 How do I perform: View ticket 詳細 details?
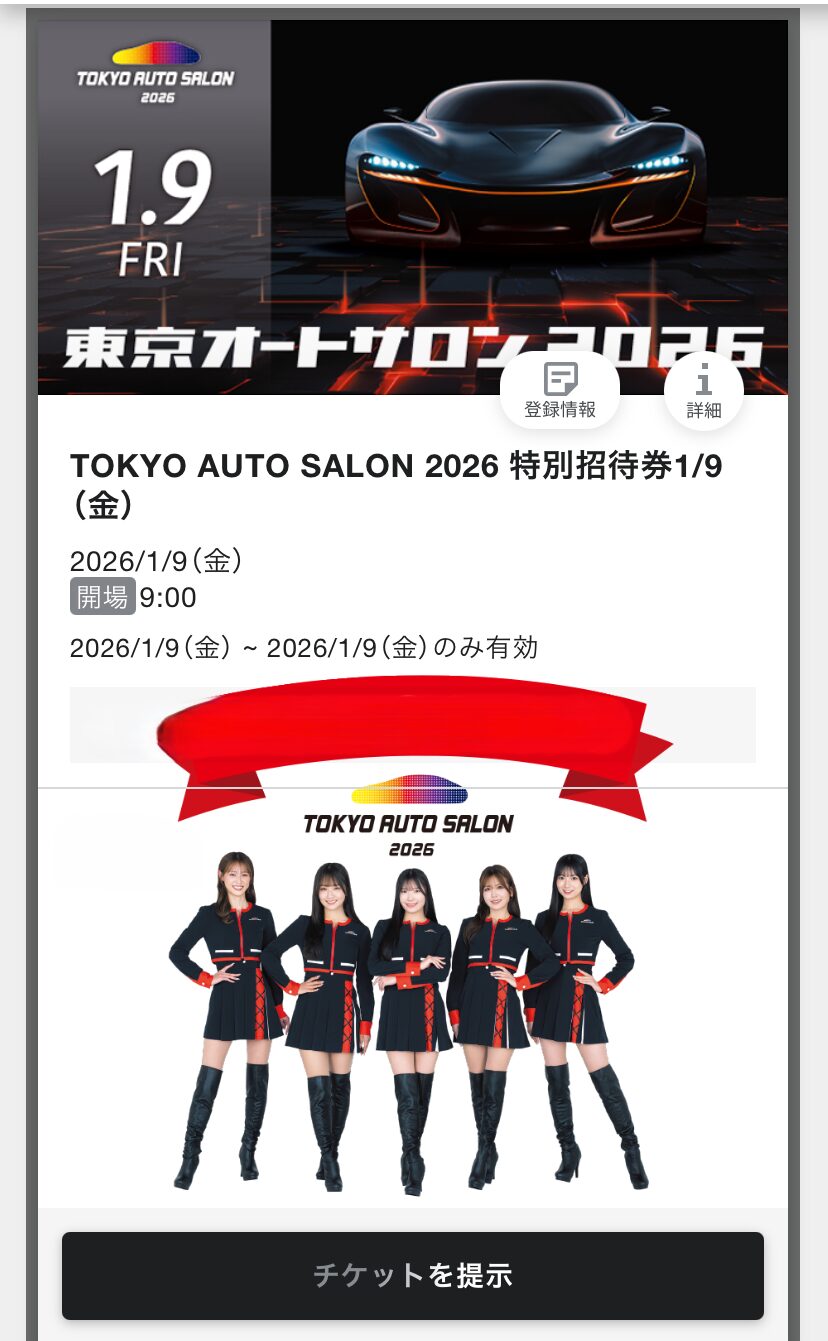[704, 391]
